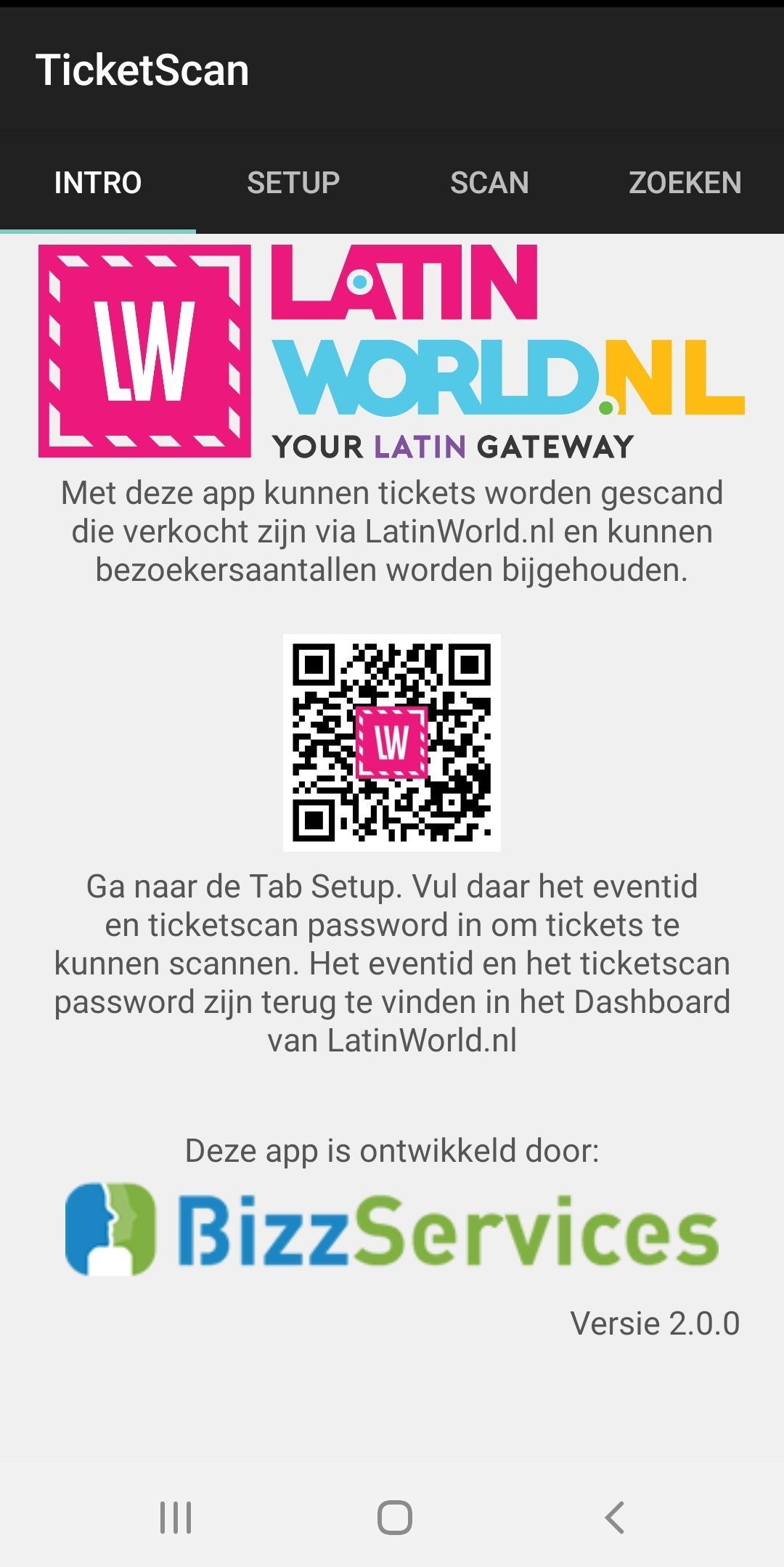Image resolution: width=784 pixels, height=1567 pixels.
Task: Tap the LW emblem inside the QR code
Action: click(392, 741)
